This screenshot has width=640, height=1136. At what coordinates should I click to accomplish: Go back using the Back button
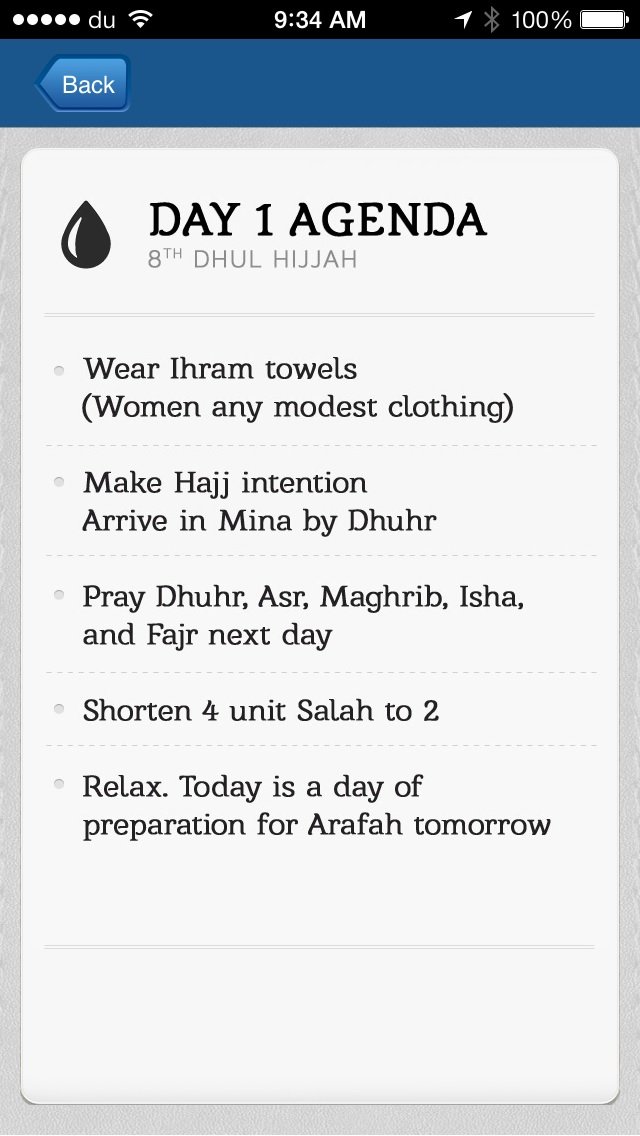[x=84, y=84]
